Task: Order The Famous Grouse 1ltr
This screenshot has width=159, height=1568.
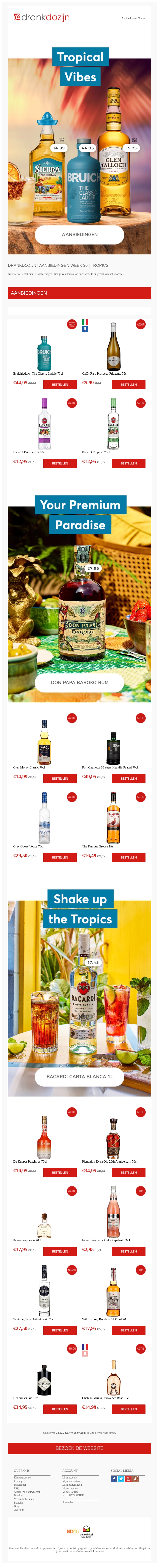Action: [x=129, y=857]
